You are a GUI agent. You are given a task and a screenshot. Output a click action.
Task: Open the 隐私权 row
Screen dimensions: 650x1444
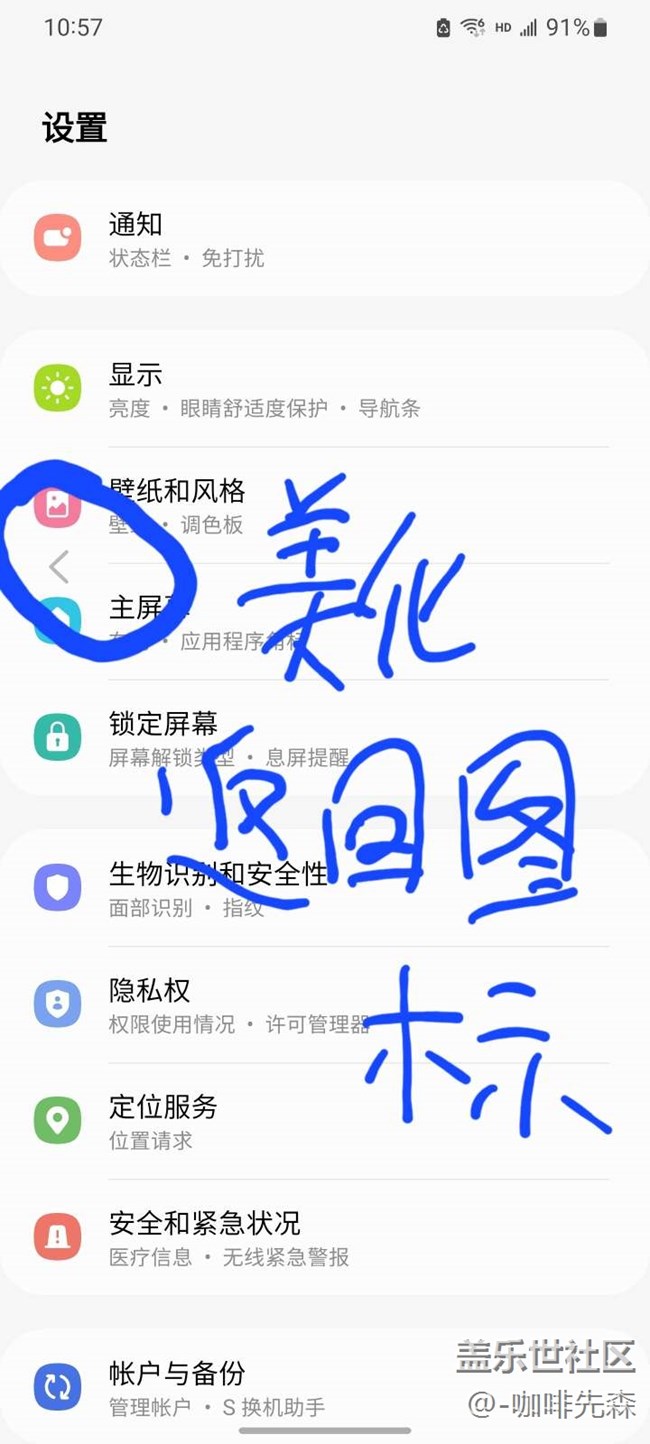pos(324,1005)
